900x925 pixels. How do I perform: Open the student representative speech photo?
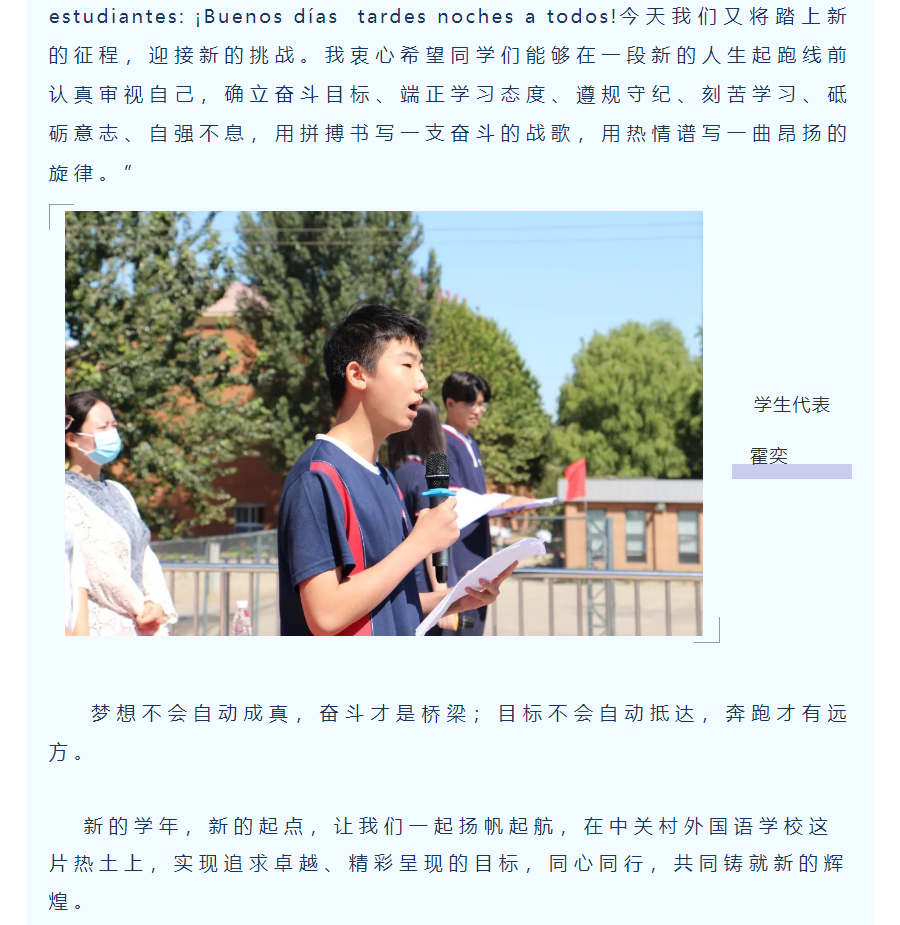(x=384, y=423)
